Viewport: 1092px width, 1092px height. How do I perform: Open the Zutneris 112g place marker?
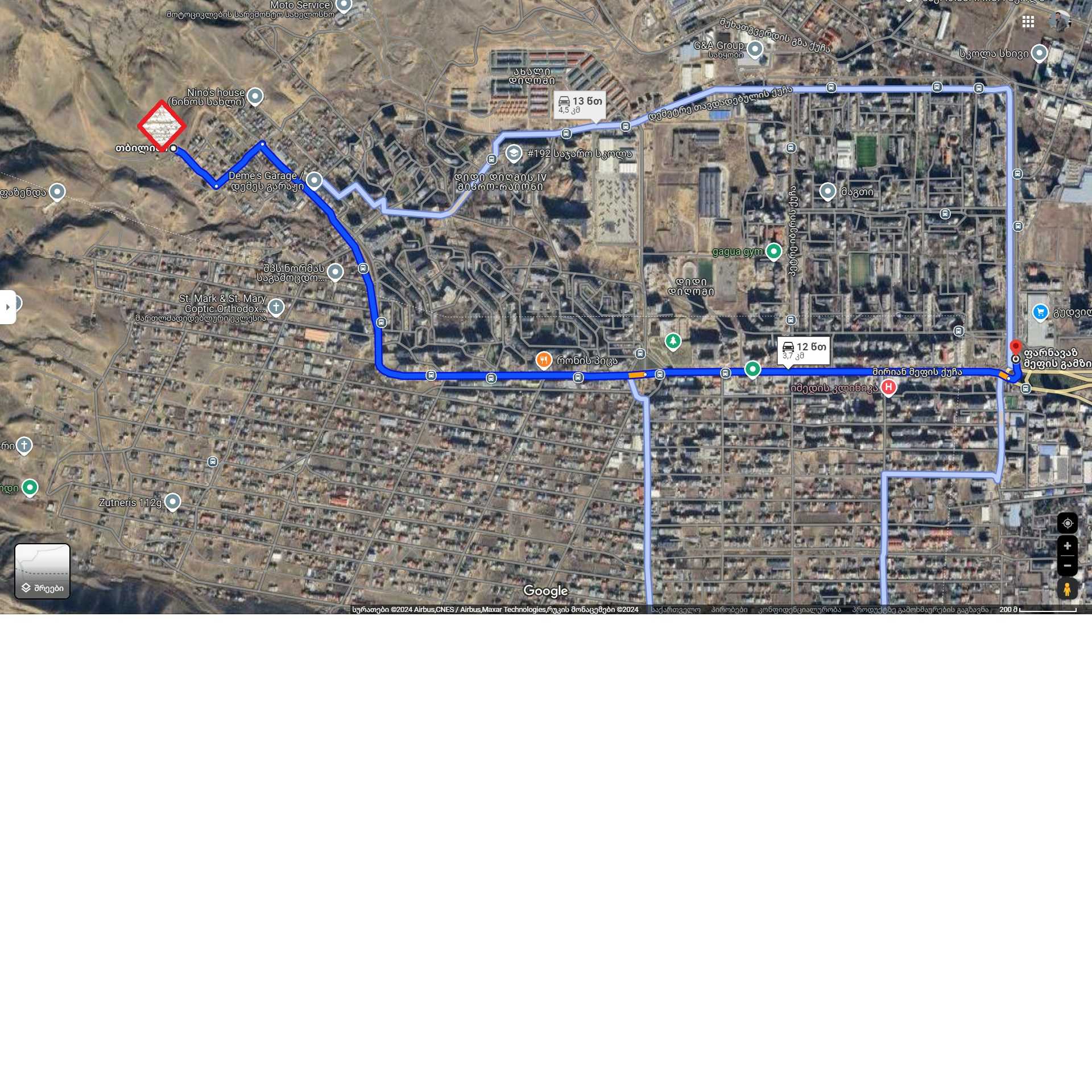tap(172, 501)
